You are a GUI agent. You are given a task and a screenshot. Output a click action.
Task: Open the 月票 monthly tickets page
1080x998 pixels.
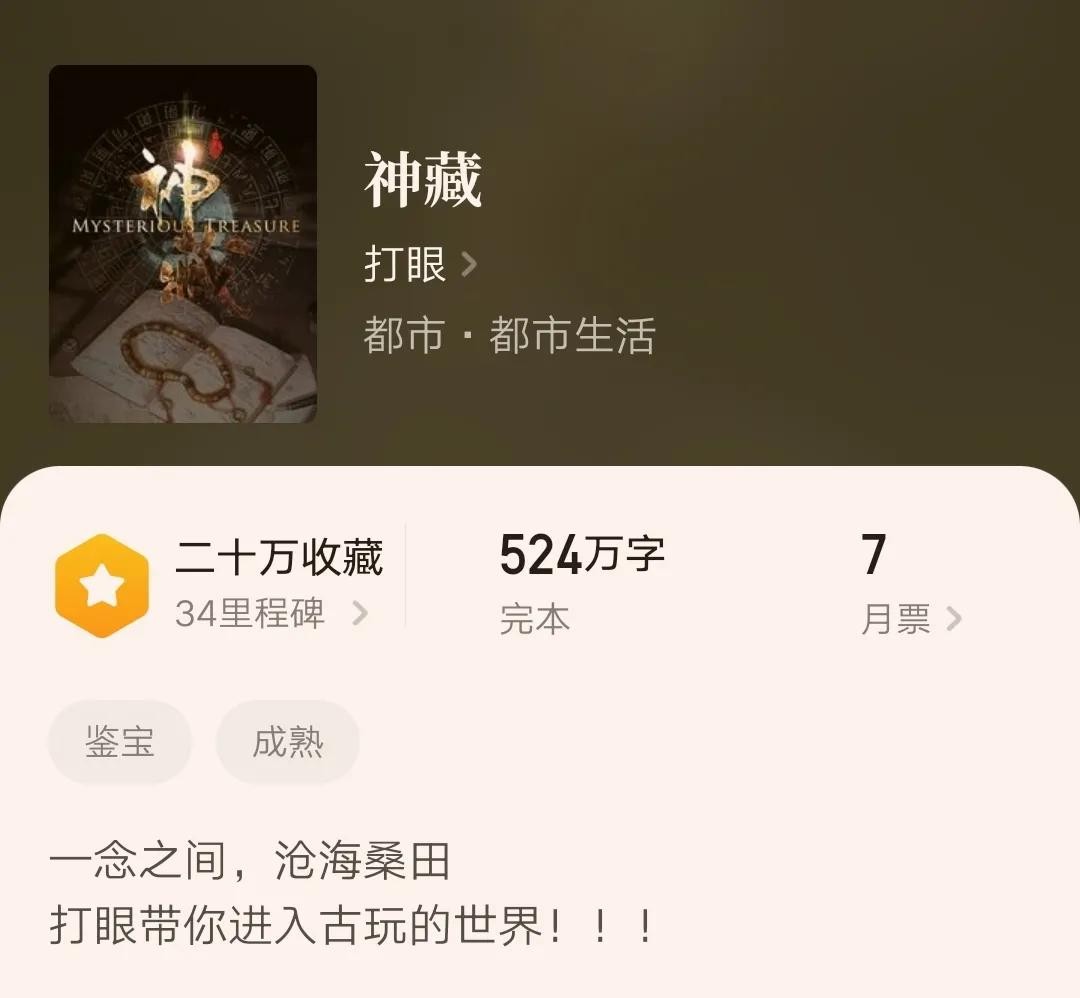click(x=910, y=619)
